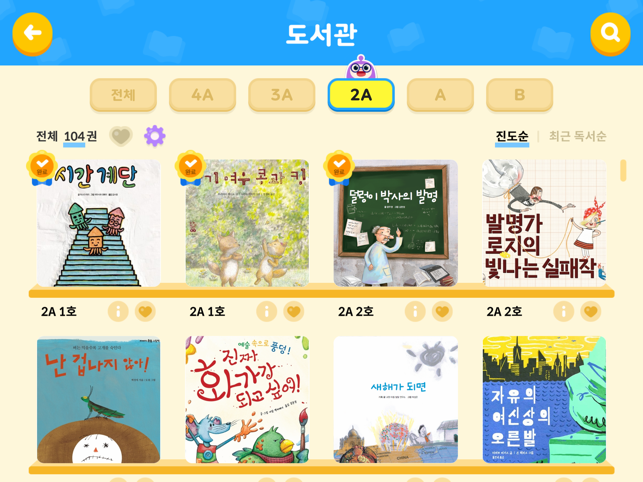This screenshot has height=482, width=643.
Task: Switch to the 3A level tab
Action: point(281,95)
